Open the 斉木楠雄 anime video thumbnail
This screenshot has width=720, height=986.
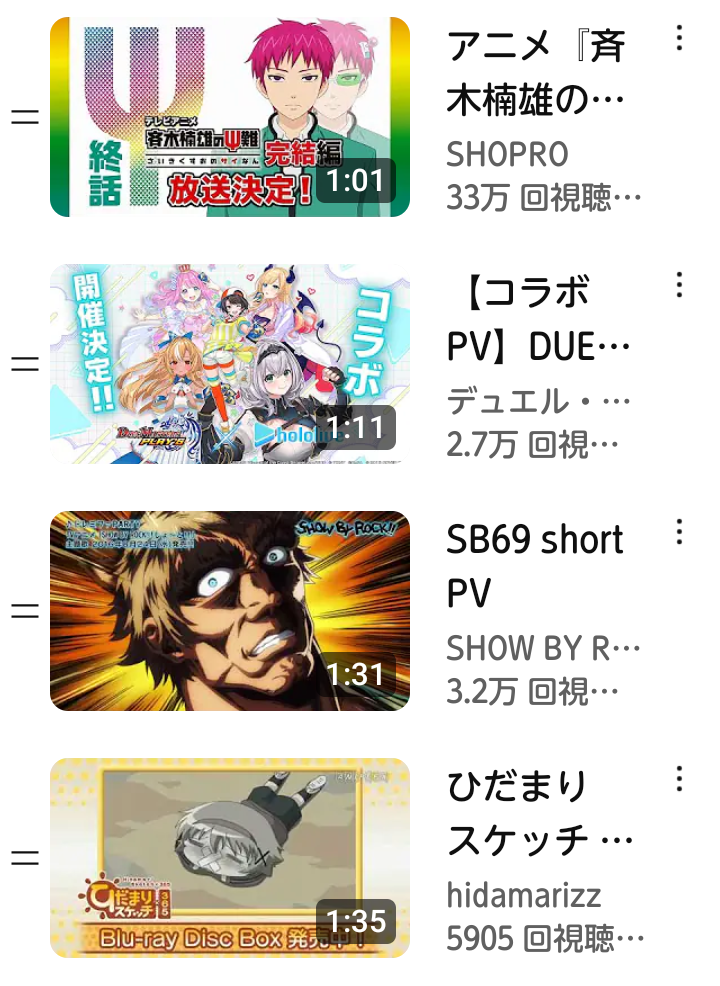[229, 117]
